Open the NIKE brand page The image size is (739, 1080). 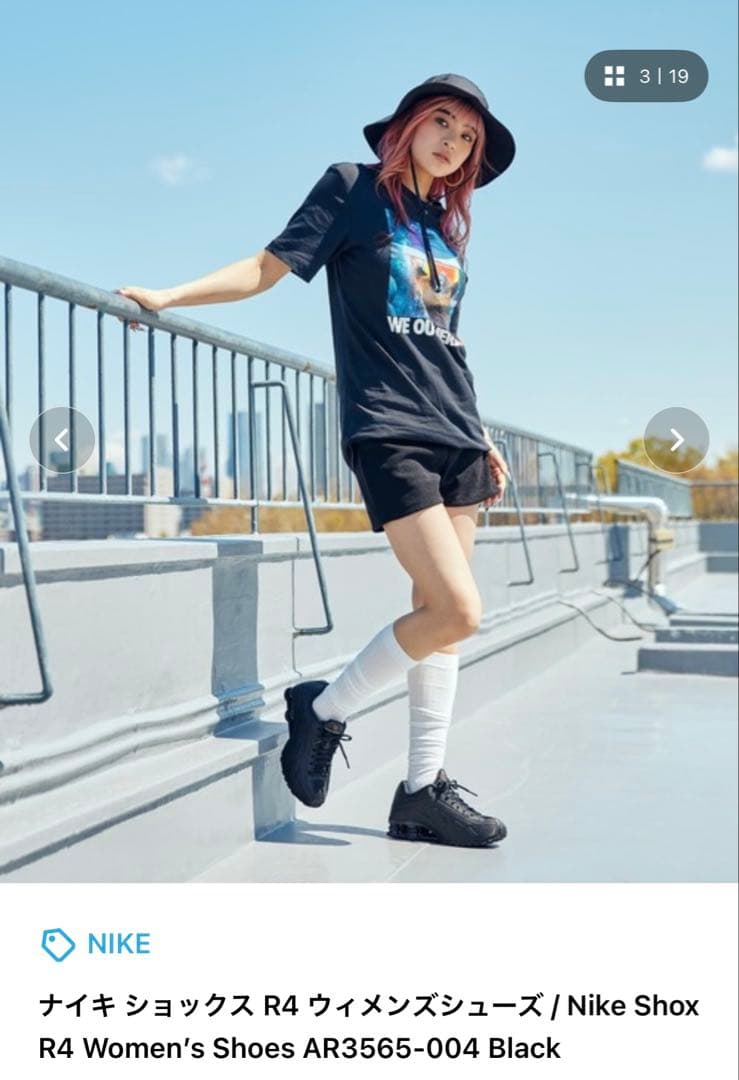click(117, 941)
